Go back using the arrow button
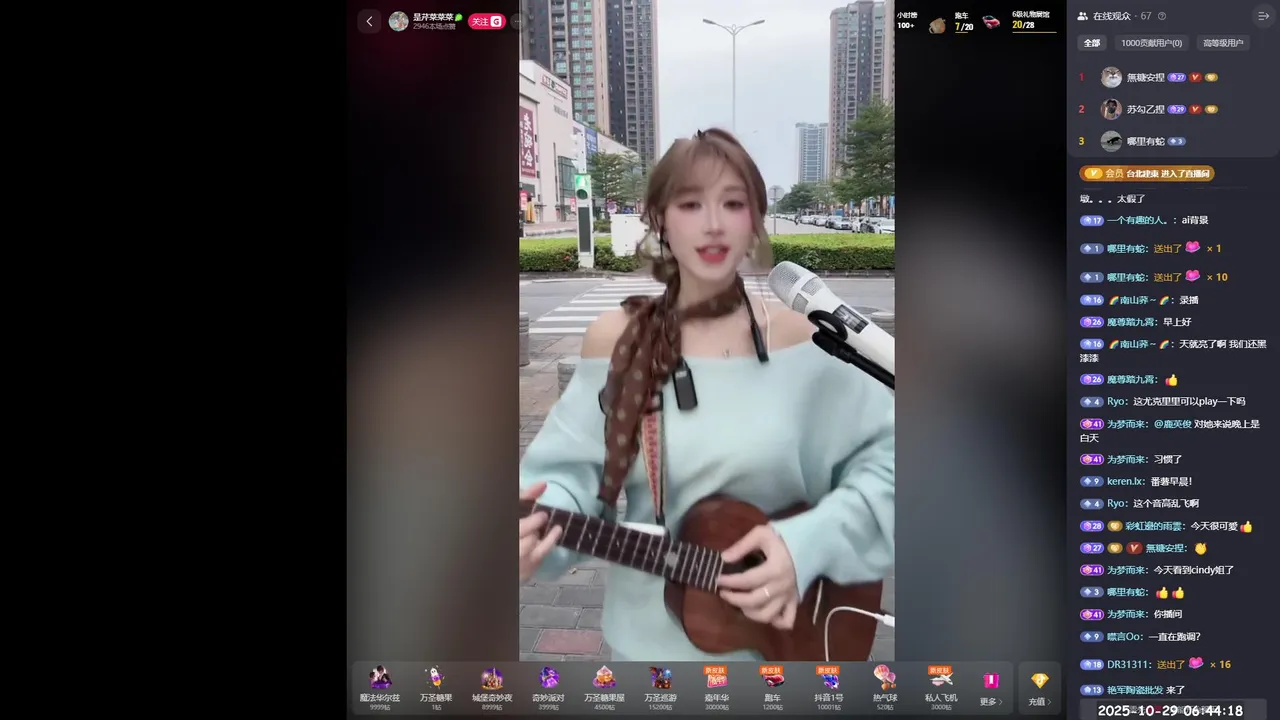The height and width of the screenshot is (720, 1280). click(369, 21)
